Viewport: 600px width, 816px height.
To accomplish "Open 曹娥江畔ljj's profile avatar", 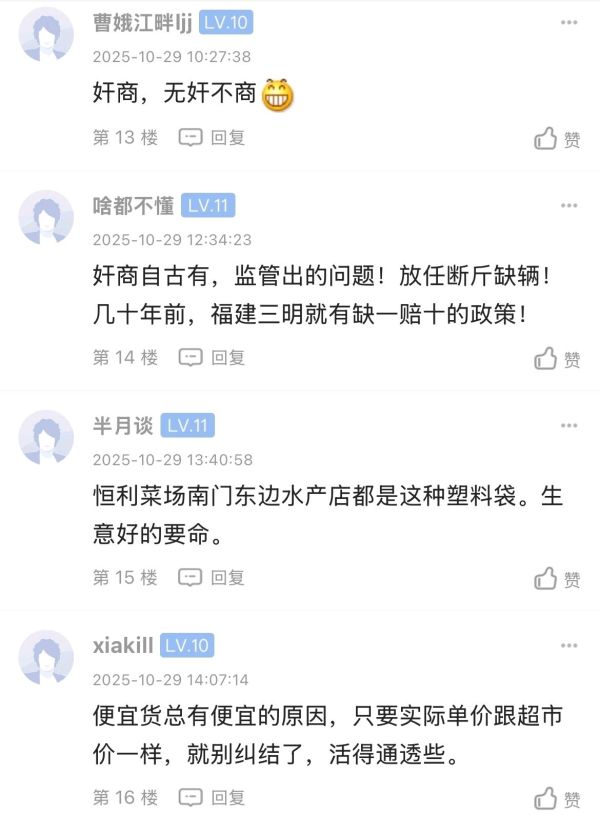I will [47, 35].
